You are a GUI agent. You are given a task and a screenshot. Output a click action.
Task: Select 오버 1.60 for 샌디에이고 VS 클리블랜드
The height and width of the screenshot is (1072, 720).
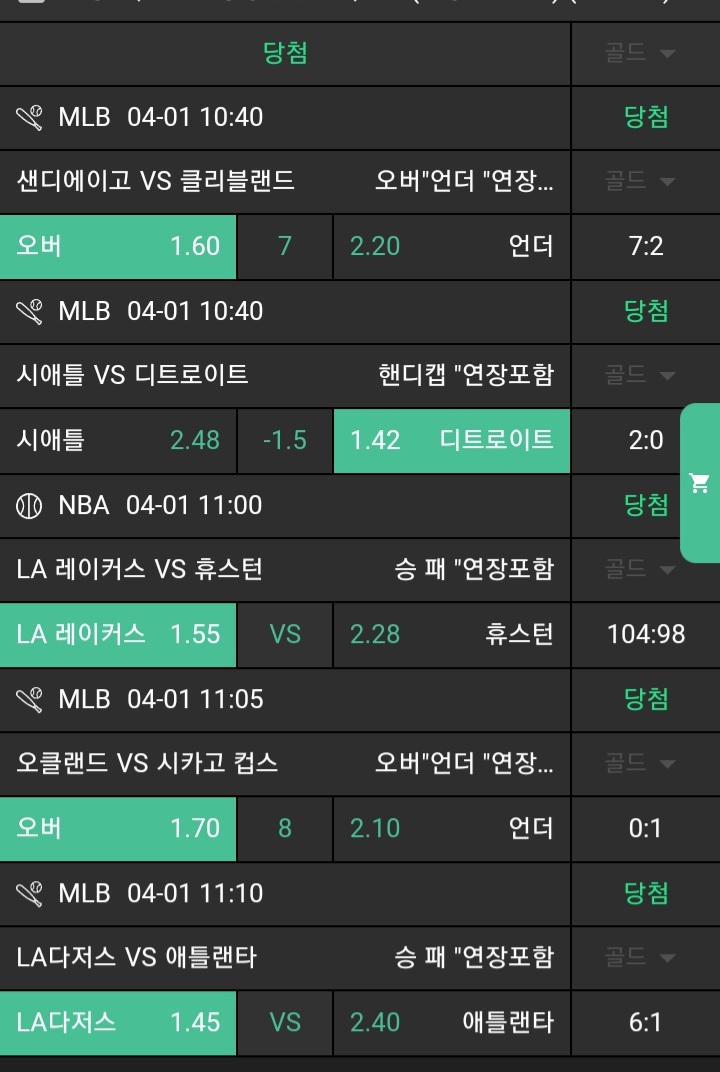point(118,246)
